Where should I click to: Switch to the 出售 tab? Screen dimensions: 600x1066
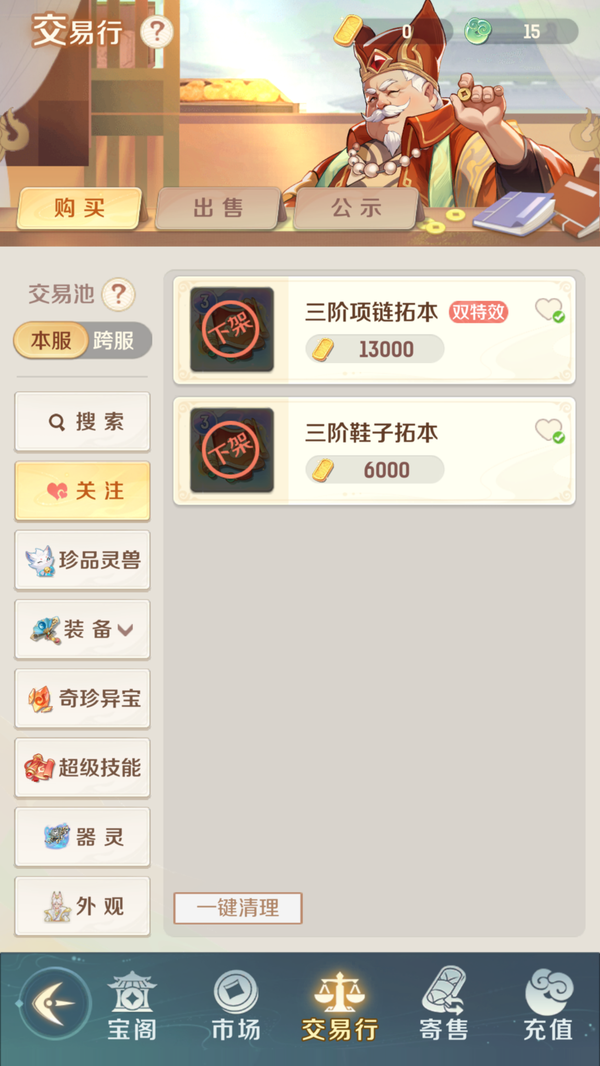218,208
